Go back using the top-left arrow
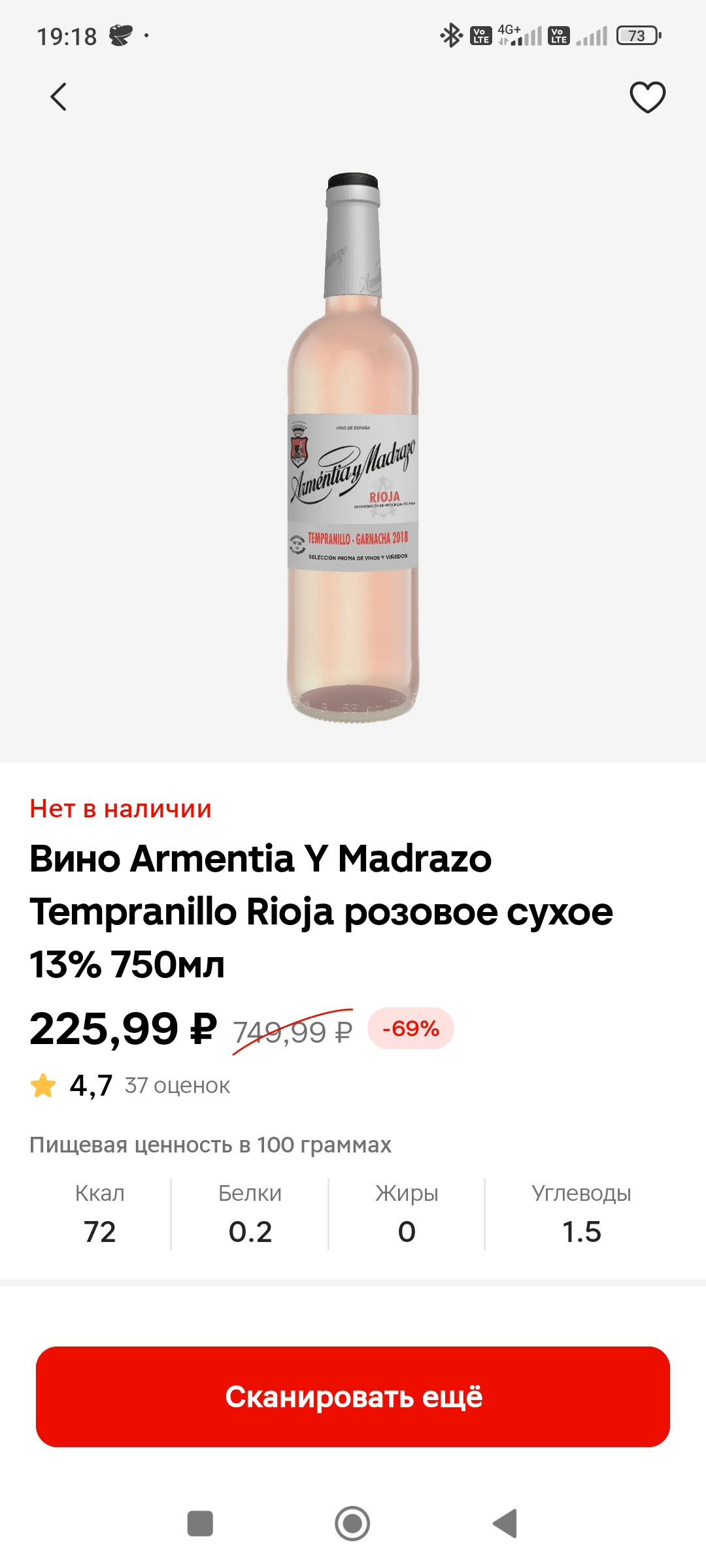This screenshot has width=706, height=1568. (59, 97)
